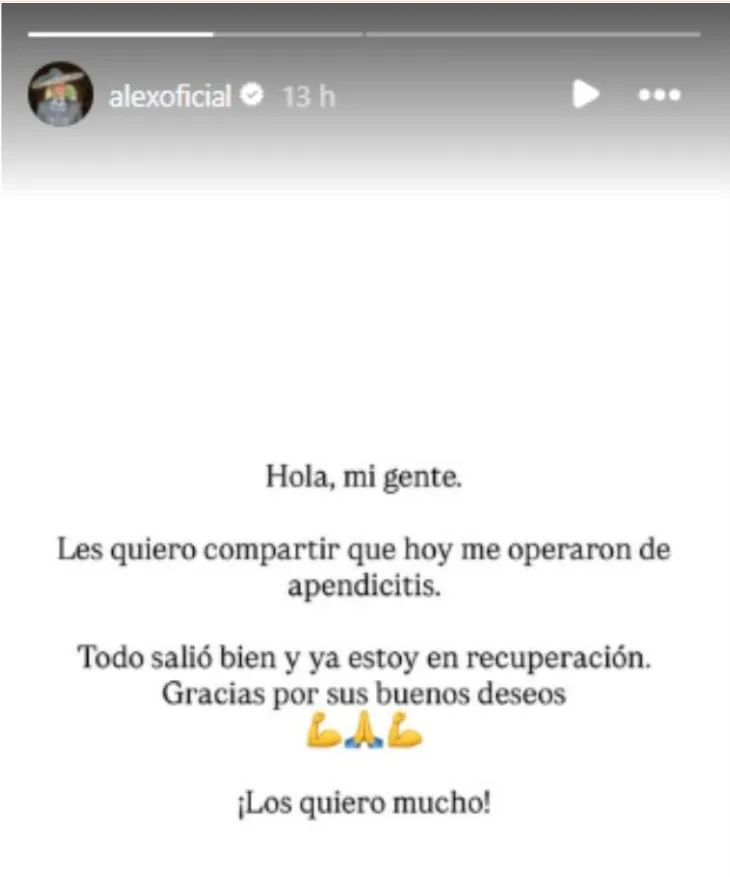730x877 pixels.
Task: Open the three-dot options menu
Action: point(660,96)
